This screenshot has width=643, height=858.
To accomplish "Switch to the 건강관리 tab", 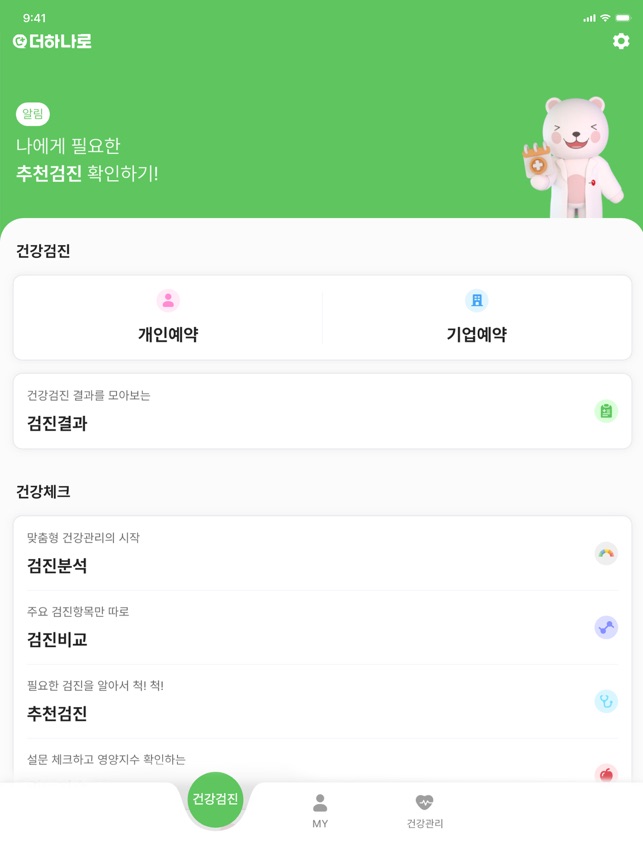I will [425, 811].
